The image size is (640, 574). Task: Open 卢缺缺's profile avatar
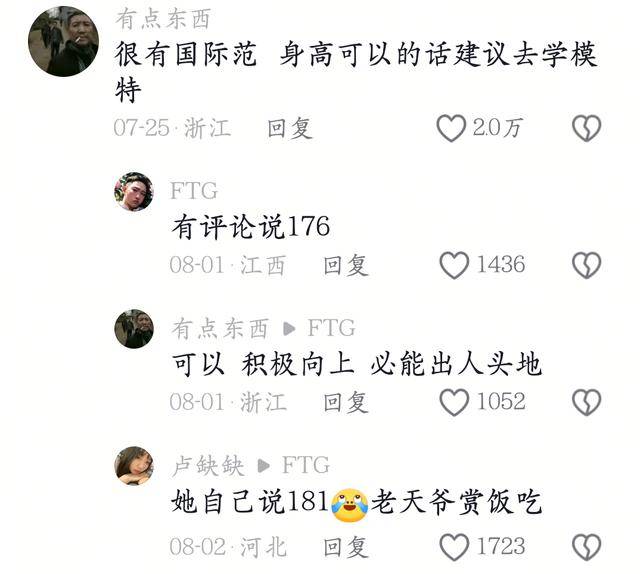pos(134,466)
